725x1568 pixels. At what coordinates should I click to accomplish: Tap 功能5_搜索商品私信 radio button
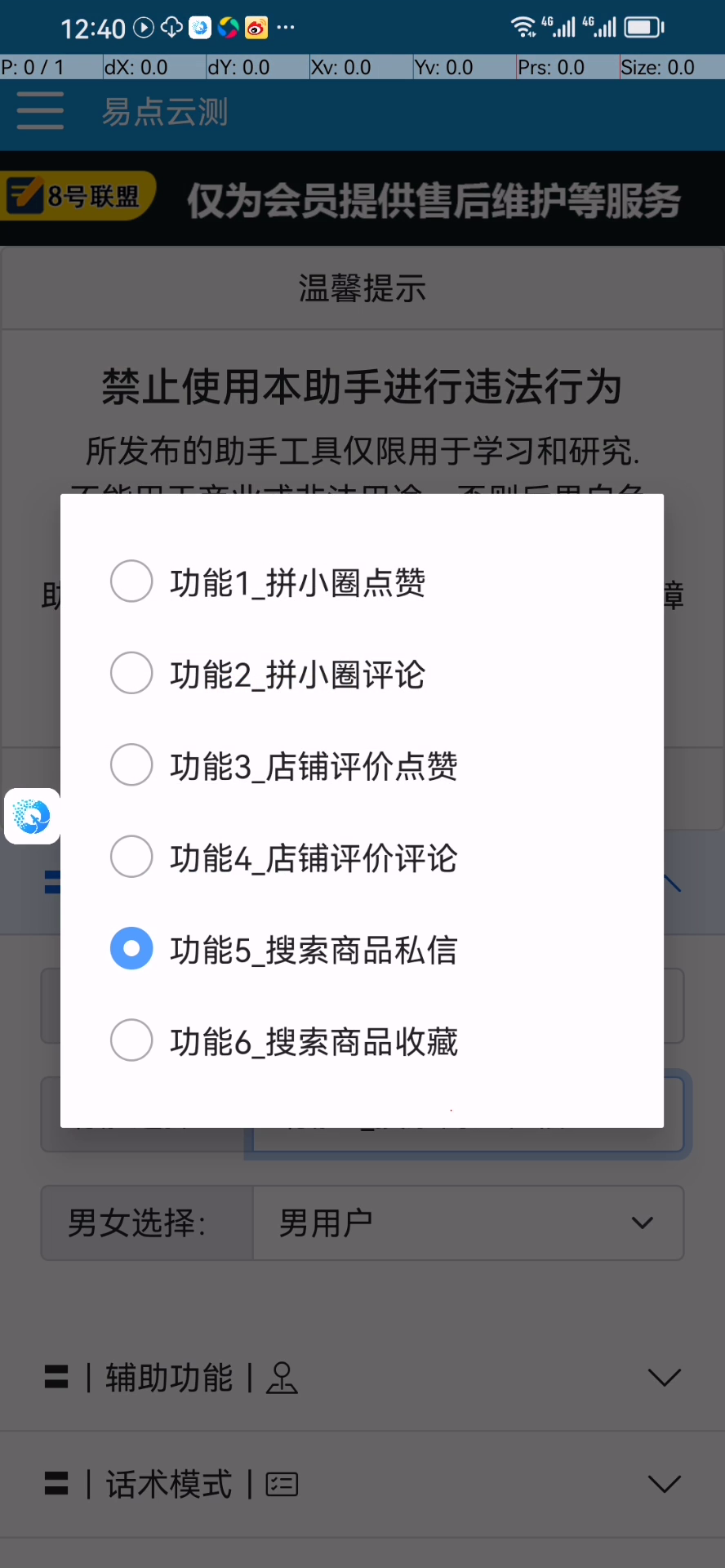click(x=131, y=948)
